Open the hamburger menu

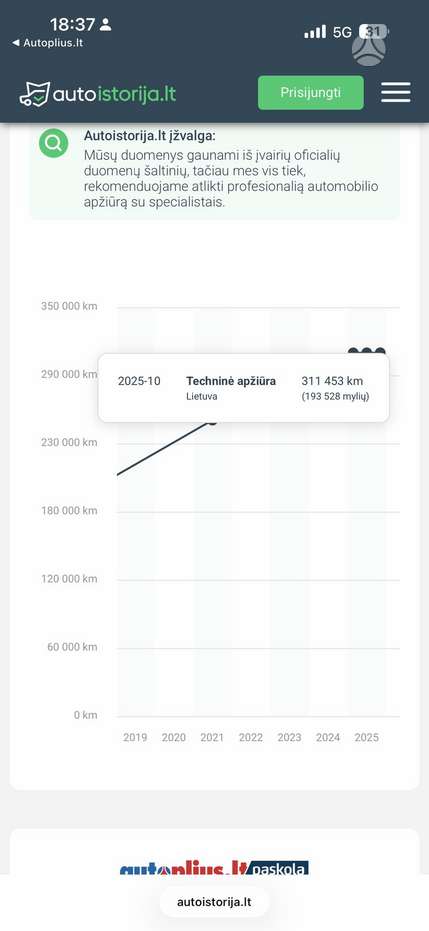coord(396,93)
